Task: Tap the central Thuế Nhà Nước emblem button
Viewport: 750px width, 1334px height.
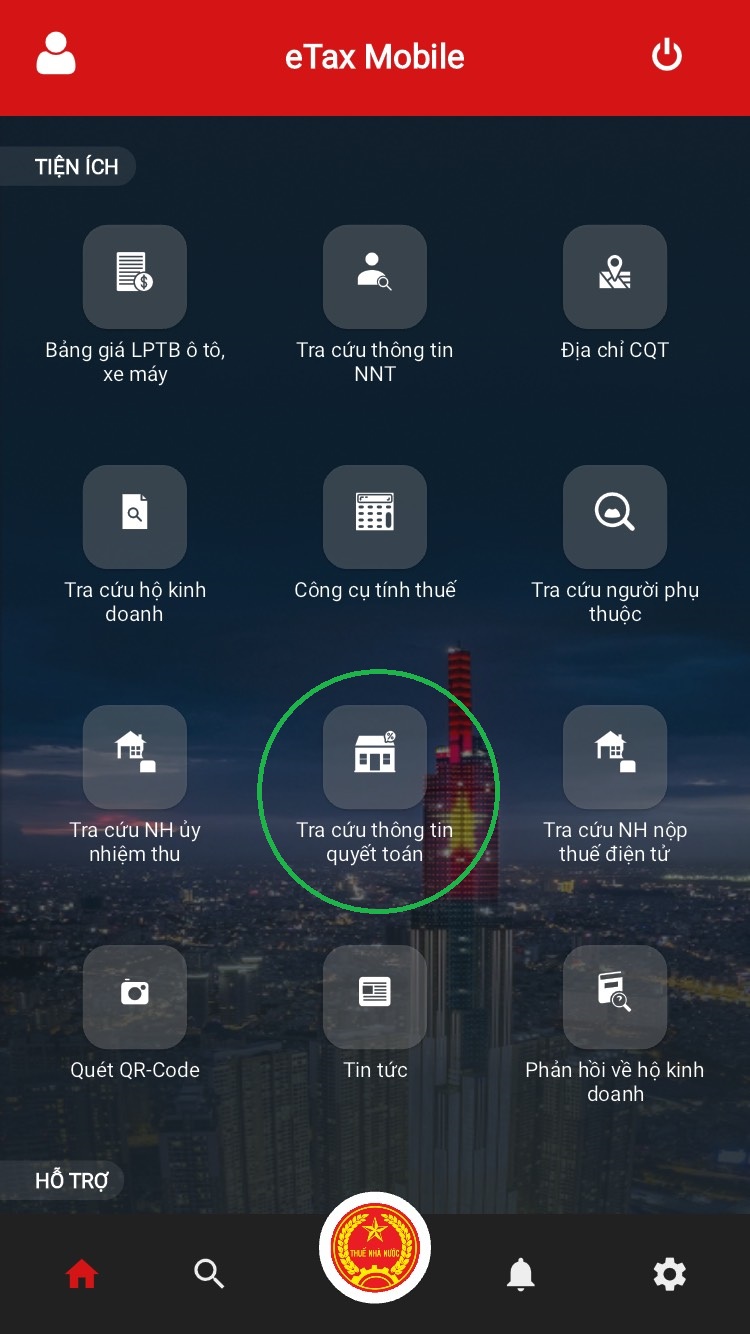Action: [375, 1248]
